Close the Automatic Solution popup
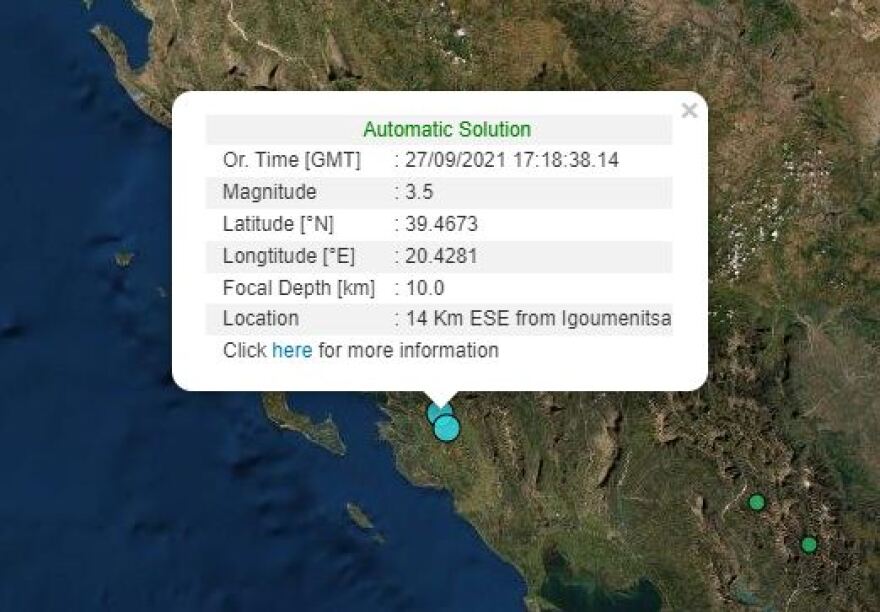This screenshot has width=880, height=612. (689, 111)
